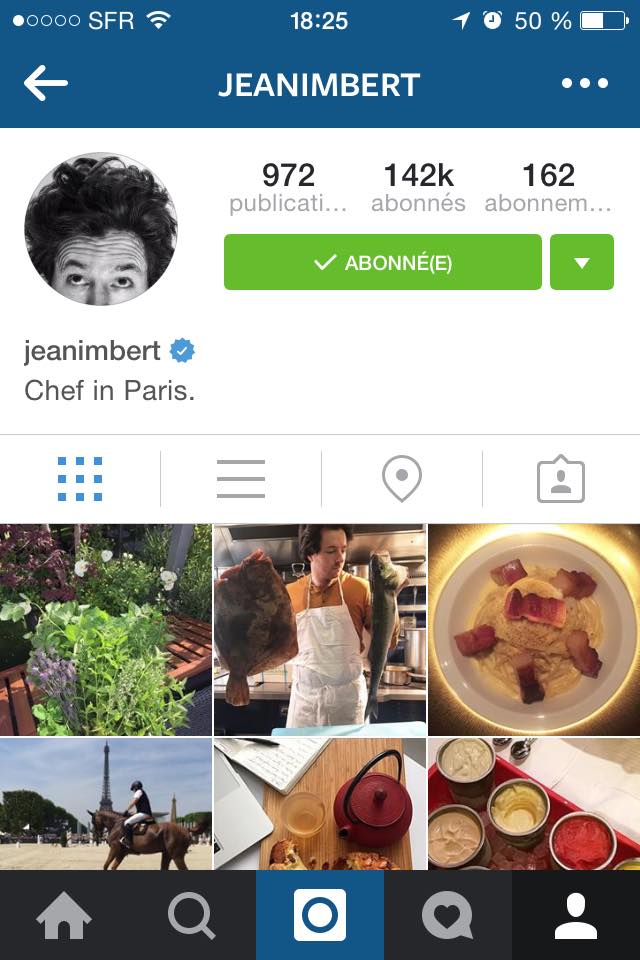Open the red teapot photo
The image size is (640, 960).
click(320, 804)
